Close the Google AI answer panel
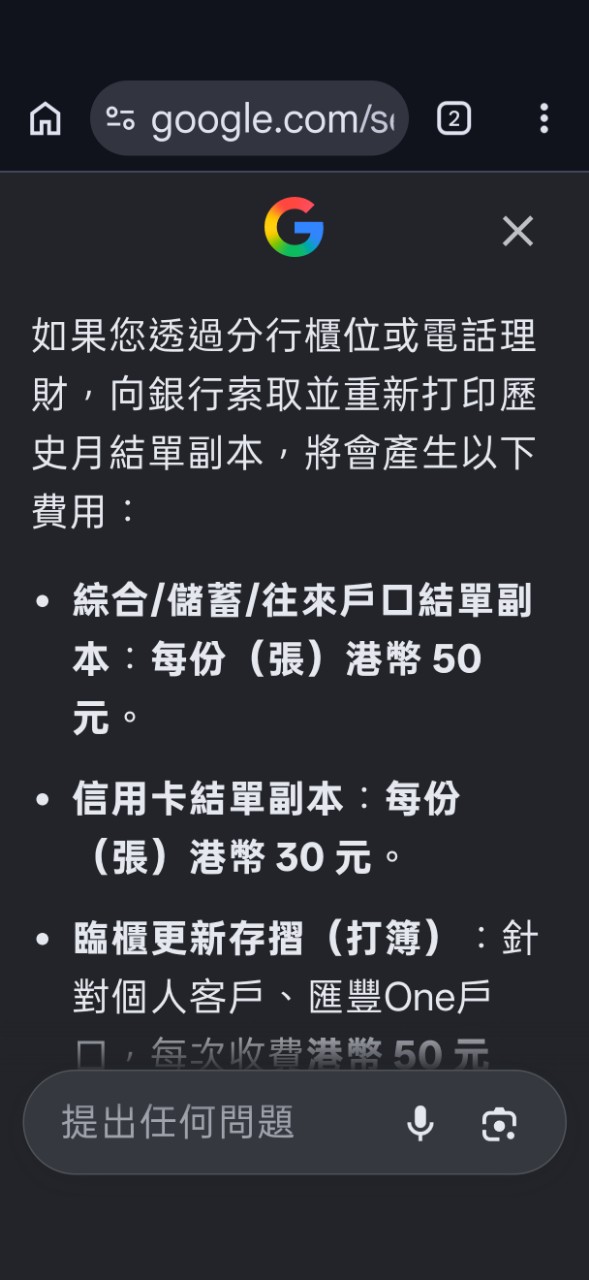589x1280 pixels. pyautogui.click(x=518, y=232)
